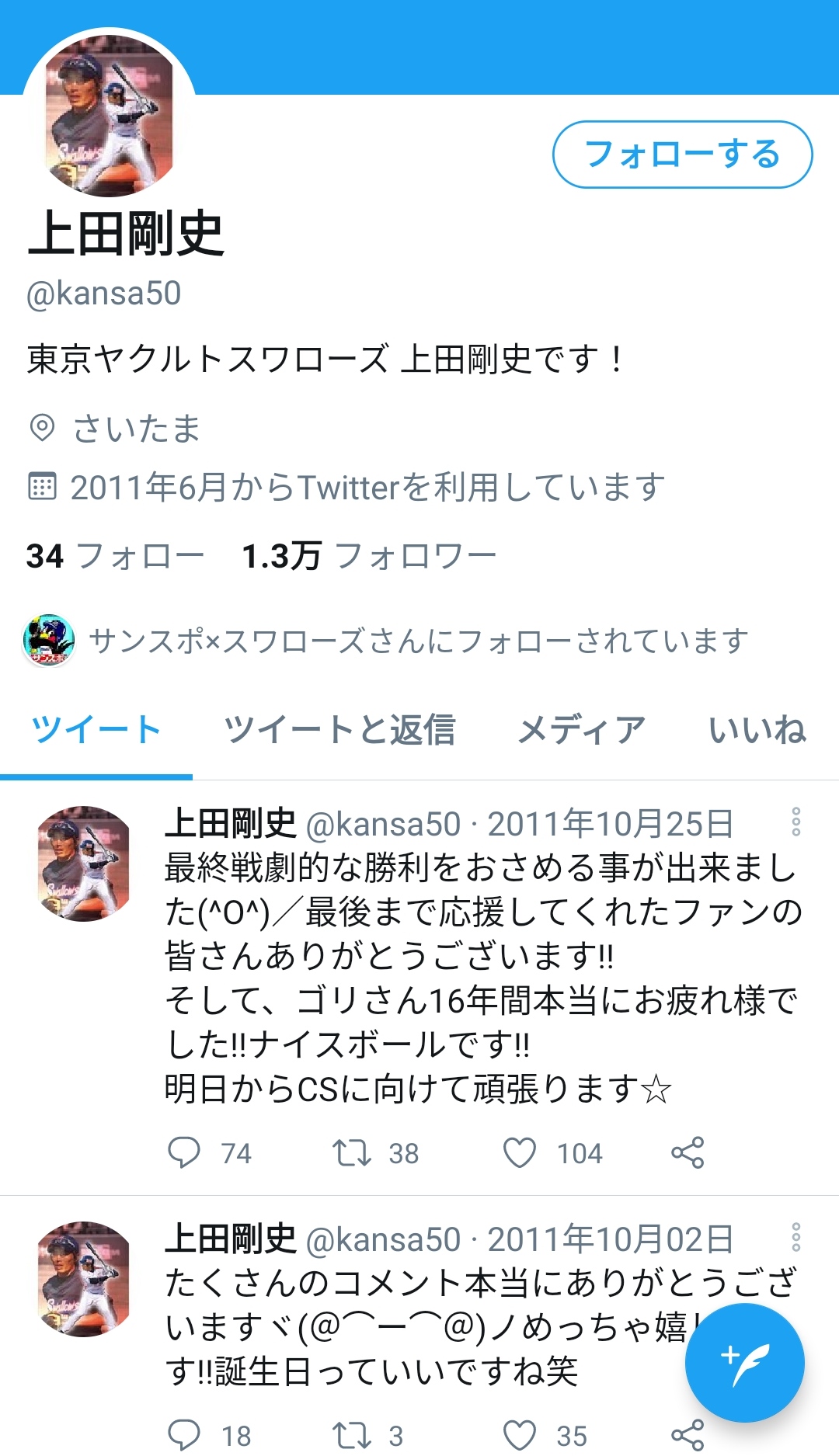
Task: Open overflow menu on the 10月02日 tweet
Action: tap(795, 1237)
